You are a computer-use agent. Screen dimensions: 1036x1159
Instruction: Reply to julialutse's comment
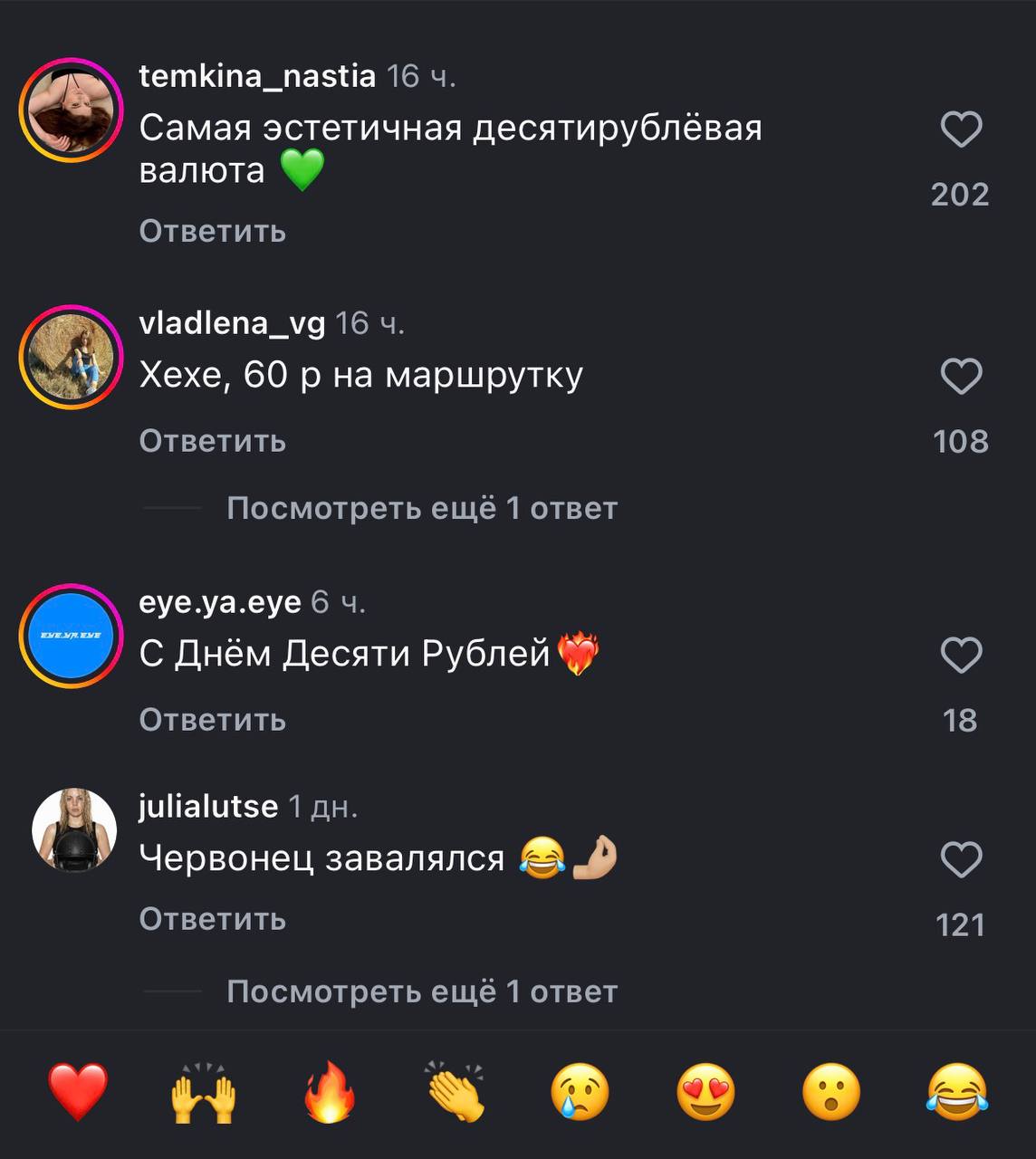pyautogui.click(x=213, y=919)
